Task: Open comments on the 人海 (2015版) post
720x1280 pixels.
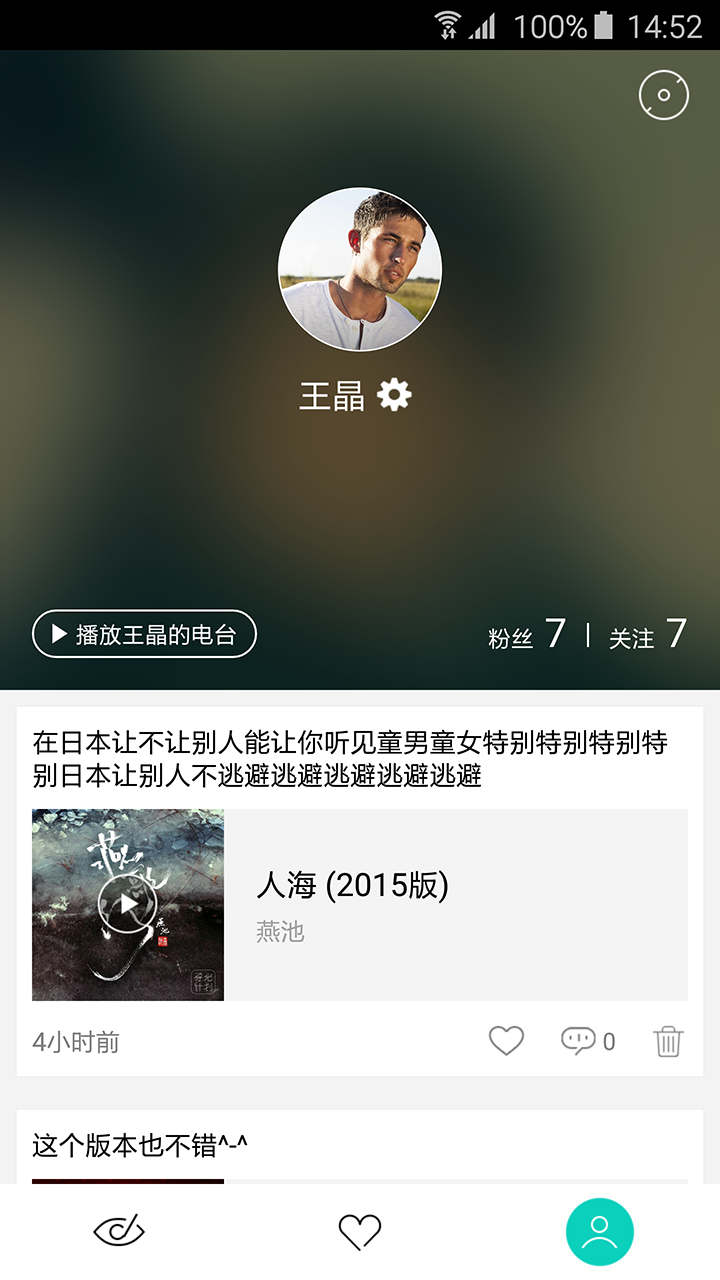Action: (x=587, y=1041)
